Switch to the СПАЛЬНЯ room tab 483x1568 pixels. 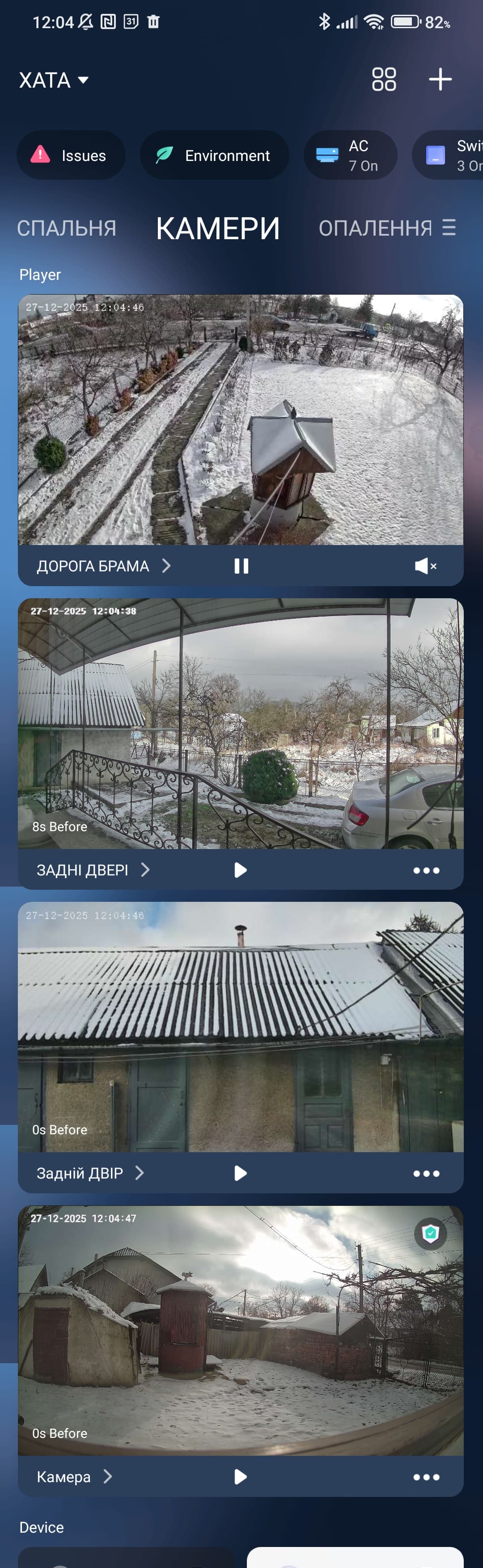point(66,228)
